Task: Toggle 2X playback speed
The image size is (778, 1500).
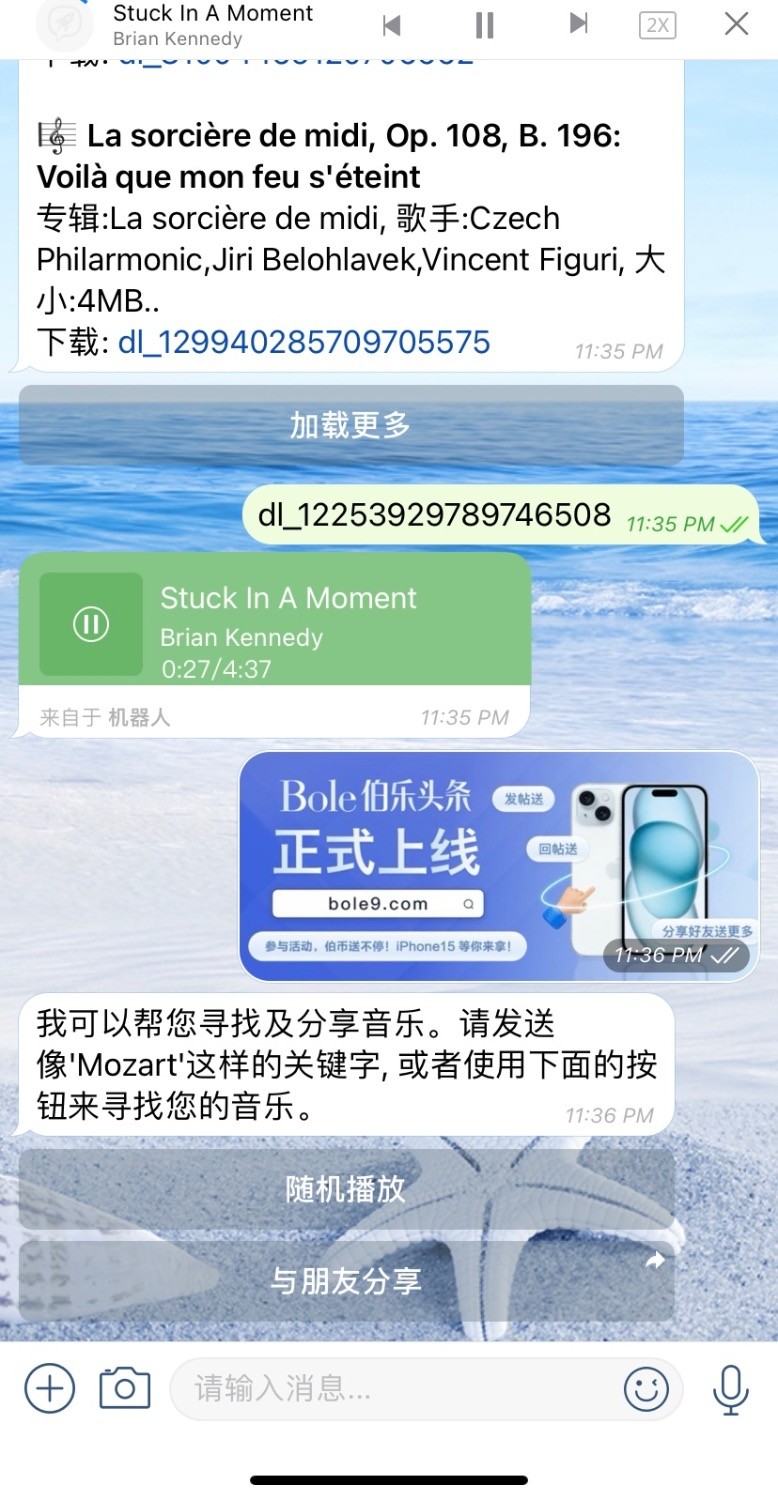Action: (x=657, y=25)
